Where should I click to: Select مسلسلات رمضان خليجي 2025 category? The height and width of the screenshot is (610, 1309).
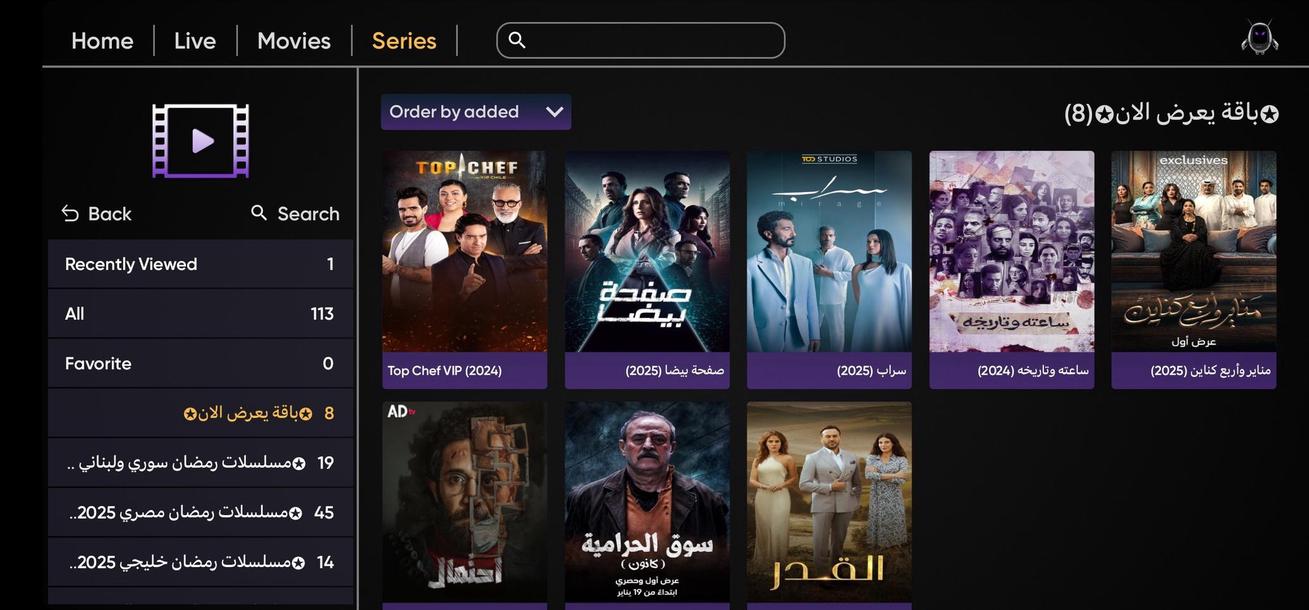click(200, 563)
